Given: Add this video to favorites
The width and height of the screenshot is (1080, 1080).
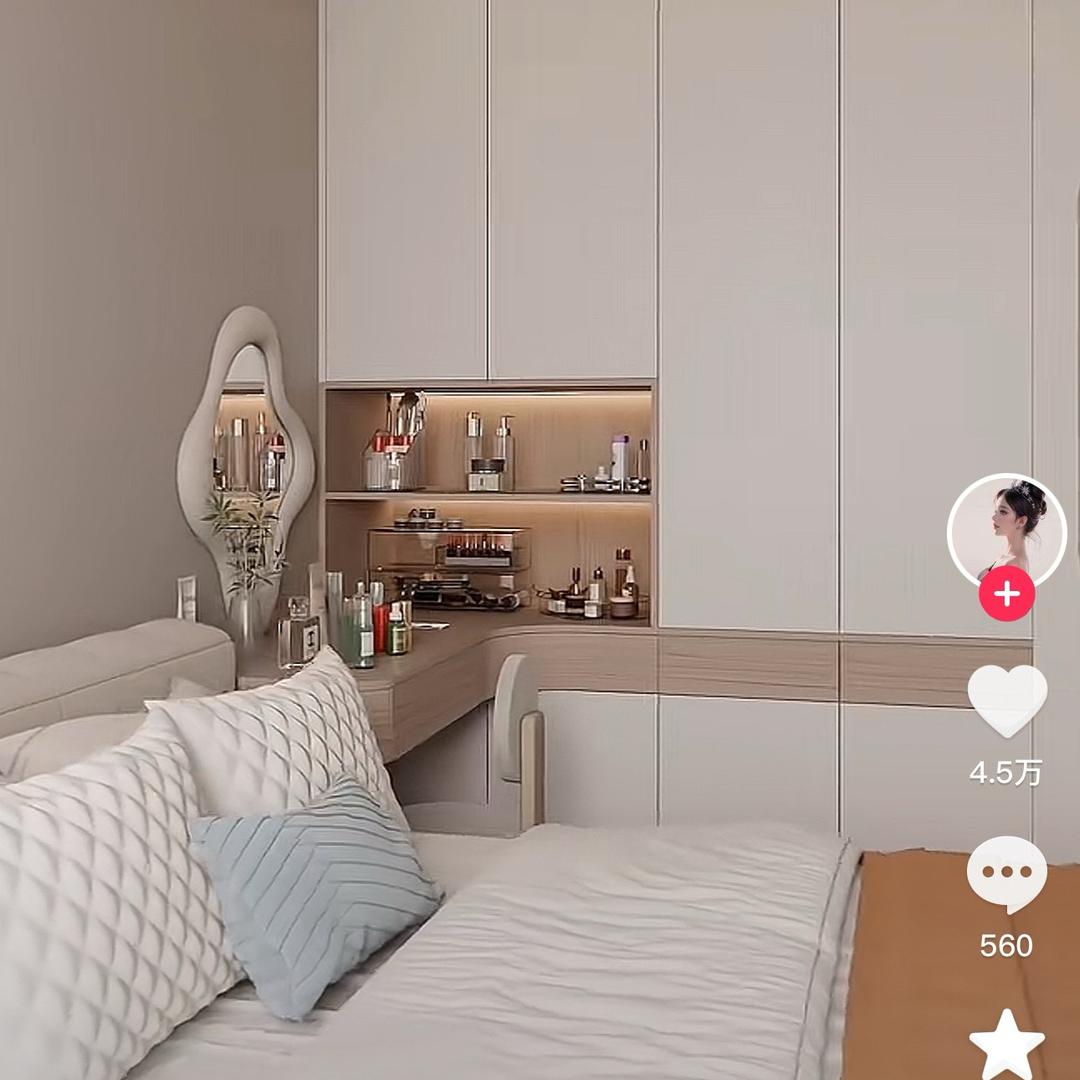Looking at the screenshot, I should [1006, 1044].
